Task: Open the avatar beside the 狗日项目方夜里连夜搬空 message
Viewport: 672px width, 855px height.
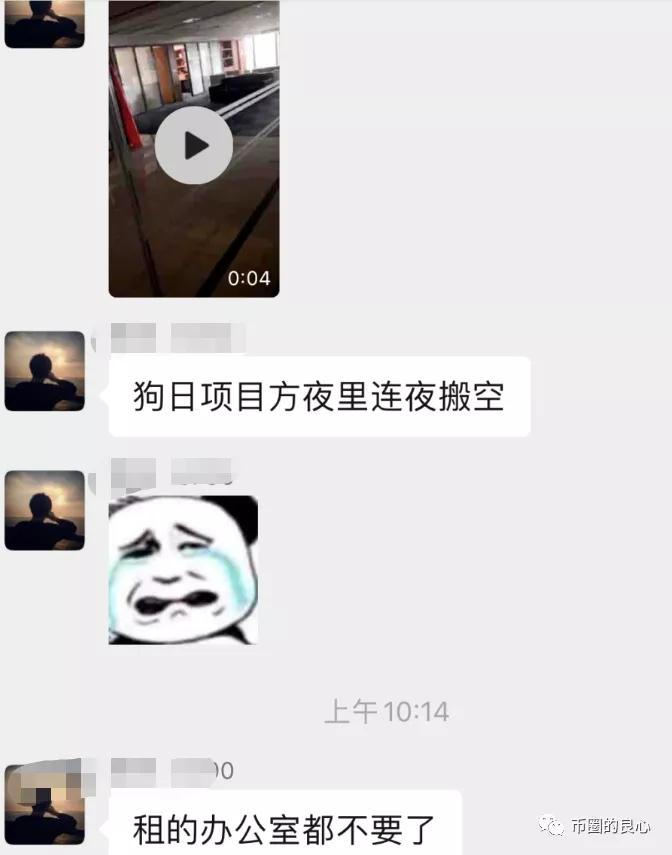Action: 45,371
